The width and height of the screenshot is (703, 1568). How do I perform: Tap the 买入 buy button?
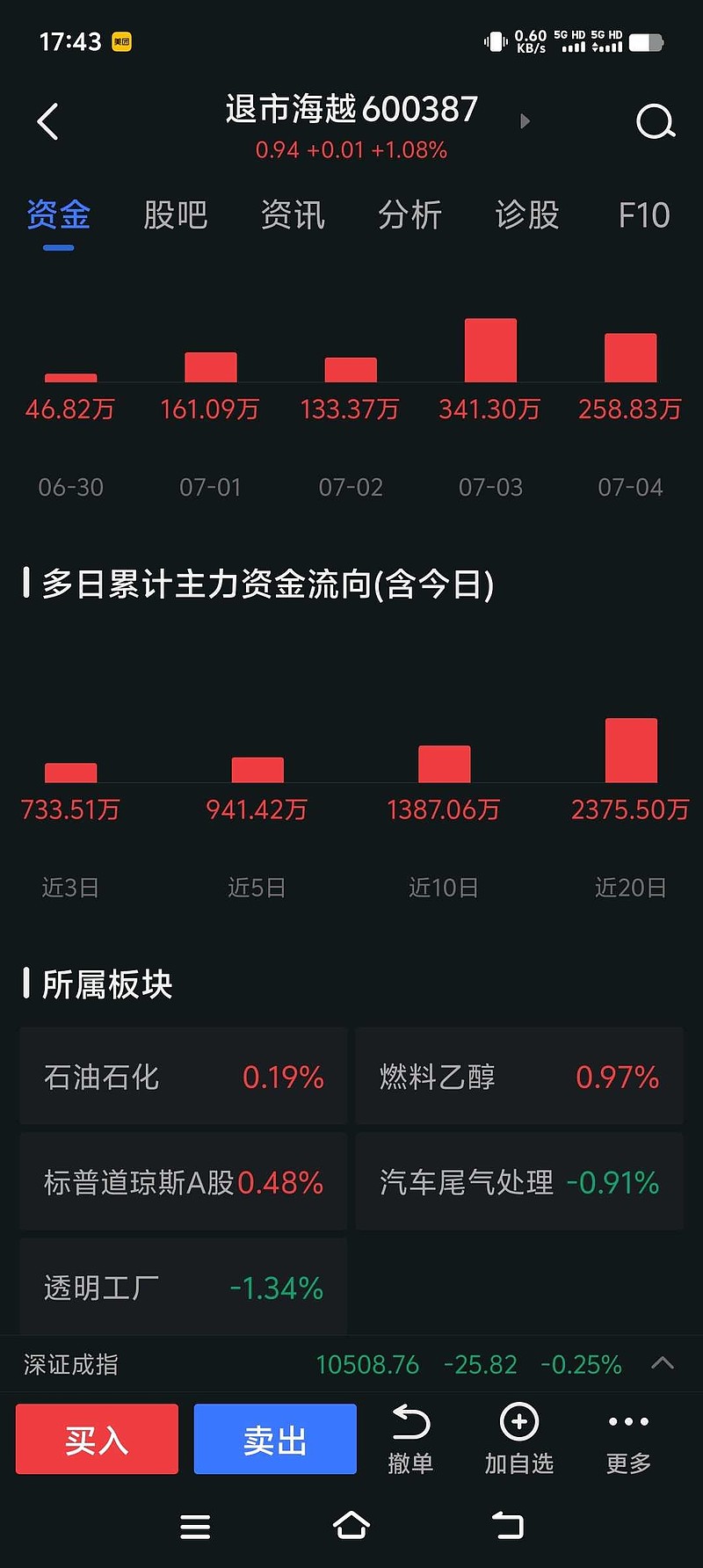tap(97, 1439)
